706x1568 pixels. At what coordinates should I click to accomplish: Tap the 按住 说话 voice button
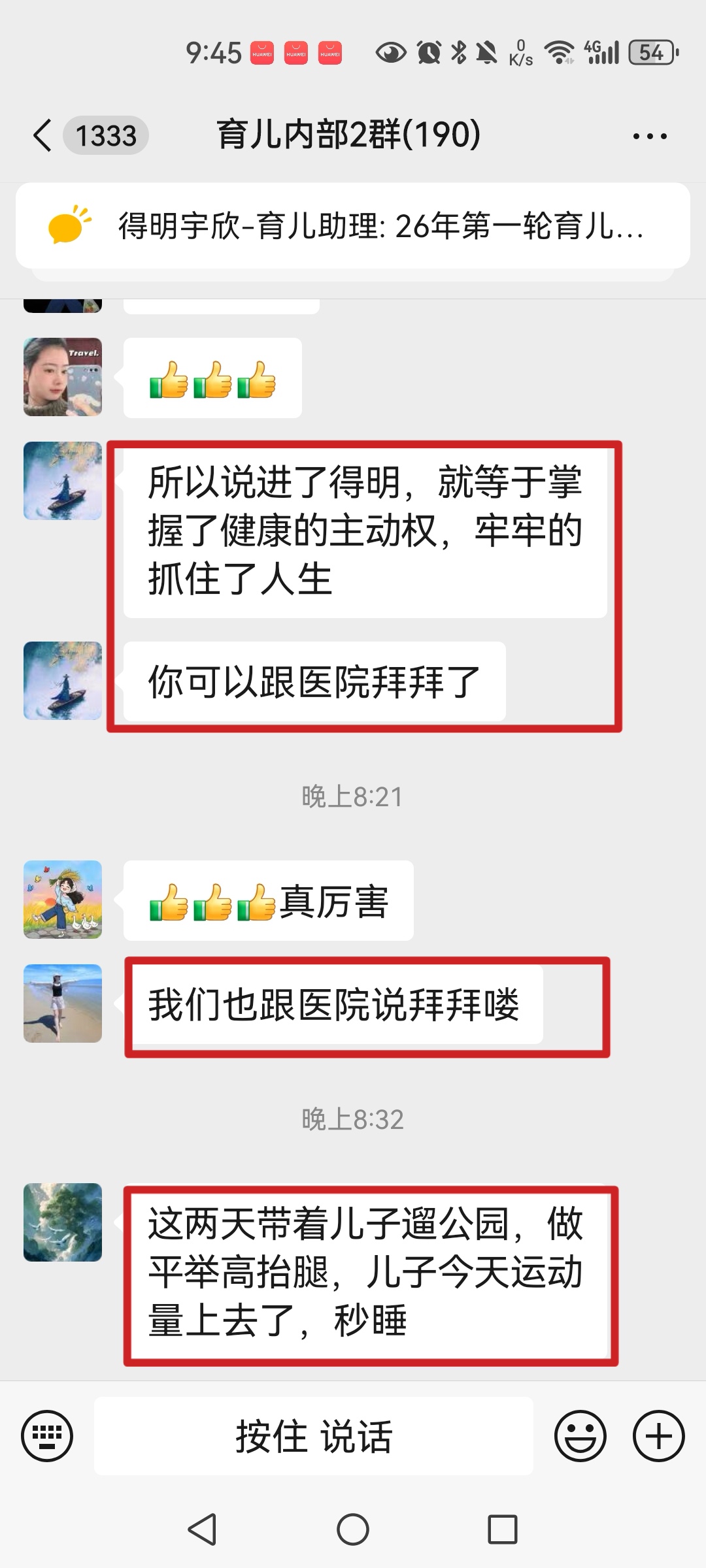314,1435
